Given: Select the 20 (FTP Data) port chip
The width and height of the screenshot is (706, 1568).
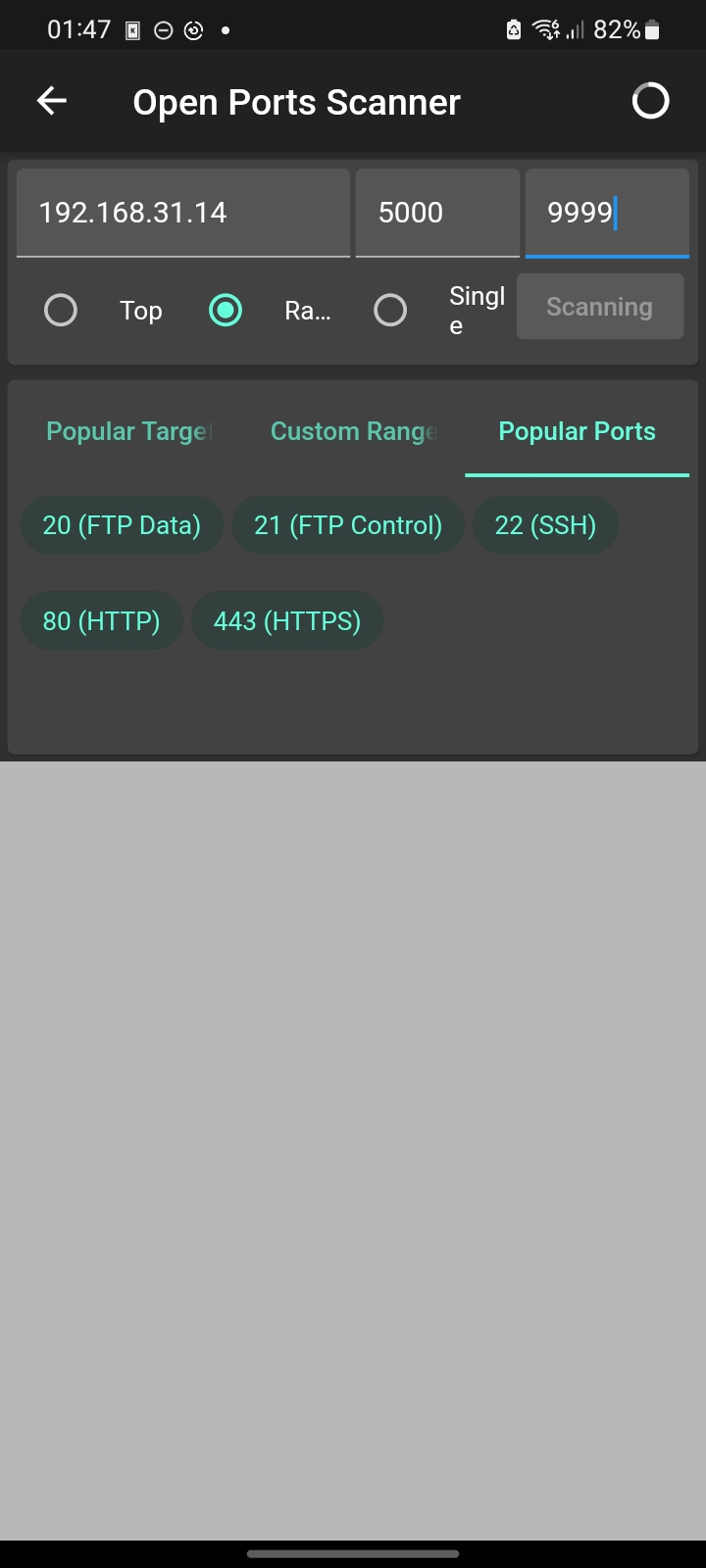Looking at the screenshot, I should (x=121, y=524).
